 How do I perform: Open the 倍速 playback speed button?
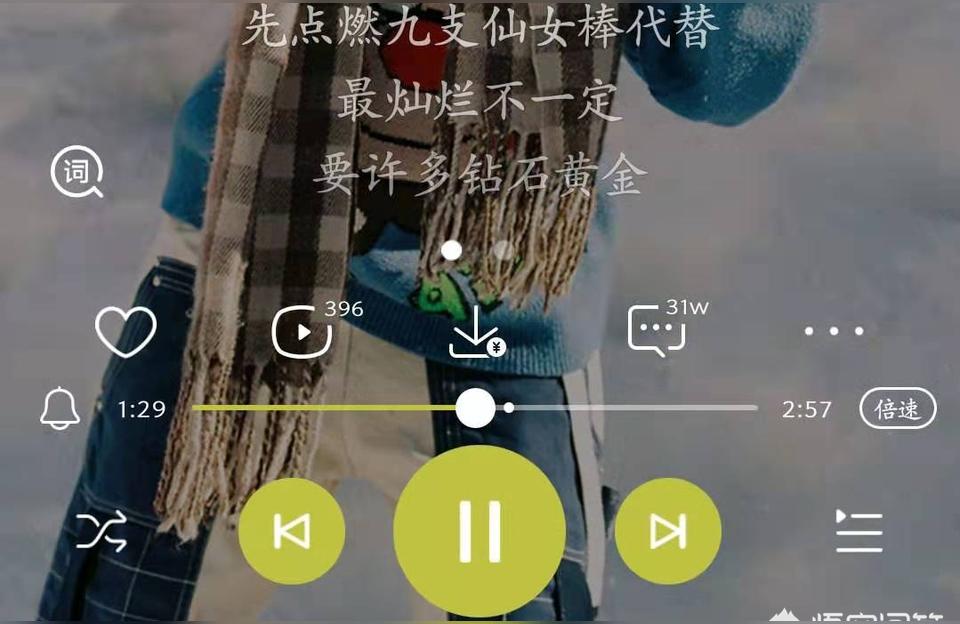point(898,409)
